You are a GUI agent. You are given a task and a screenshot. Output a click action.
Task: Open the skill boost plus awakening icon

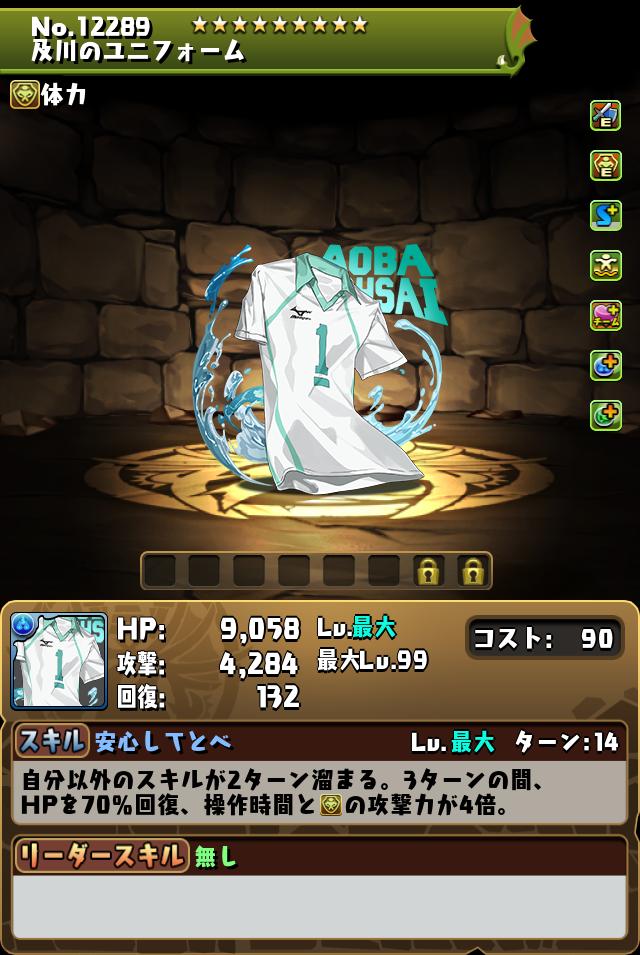coord(606,215)
